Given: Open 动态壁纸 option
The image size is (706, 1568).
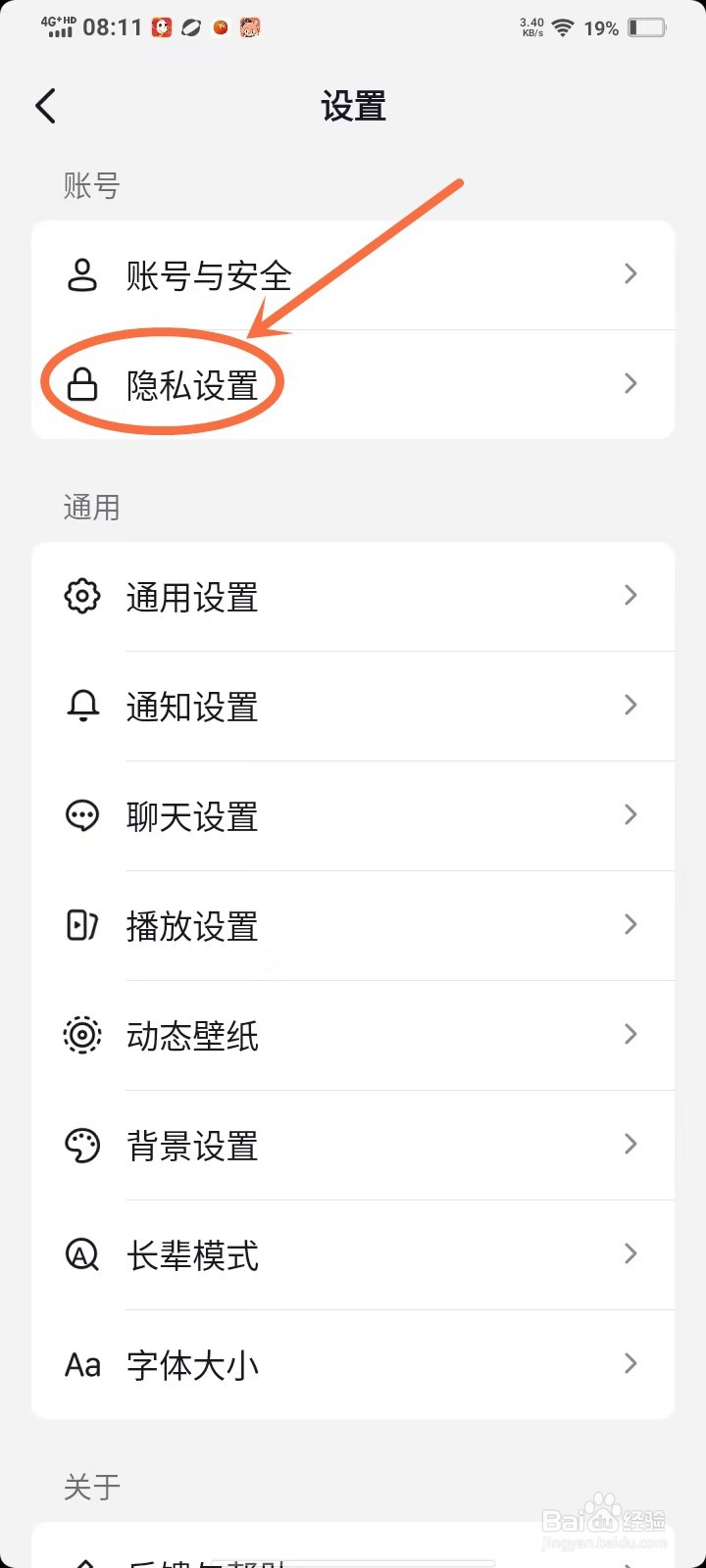Looking at the screenshot, I should (353, 1036).
